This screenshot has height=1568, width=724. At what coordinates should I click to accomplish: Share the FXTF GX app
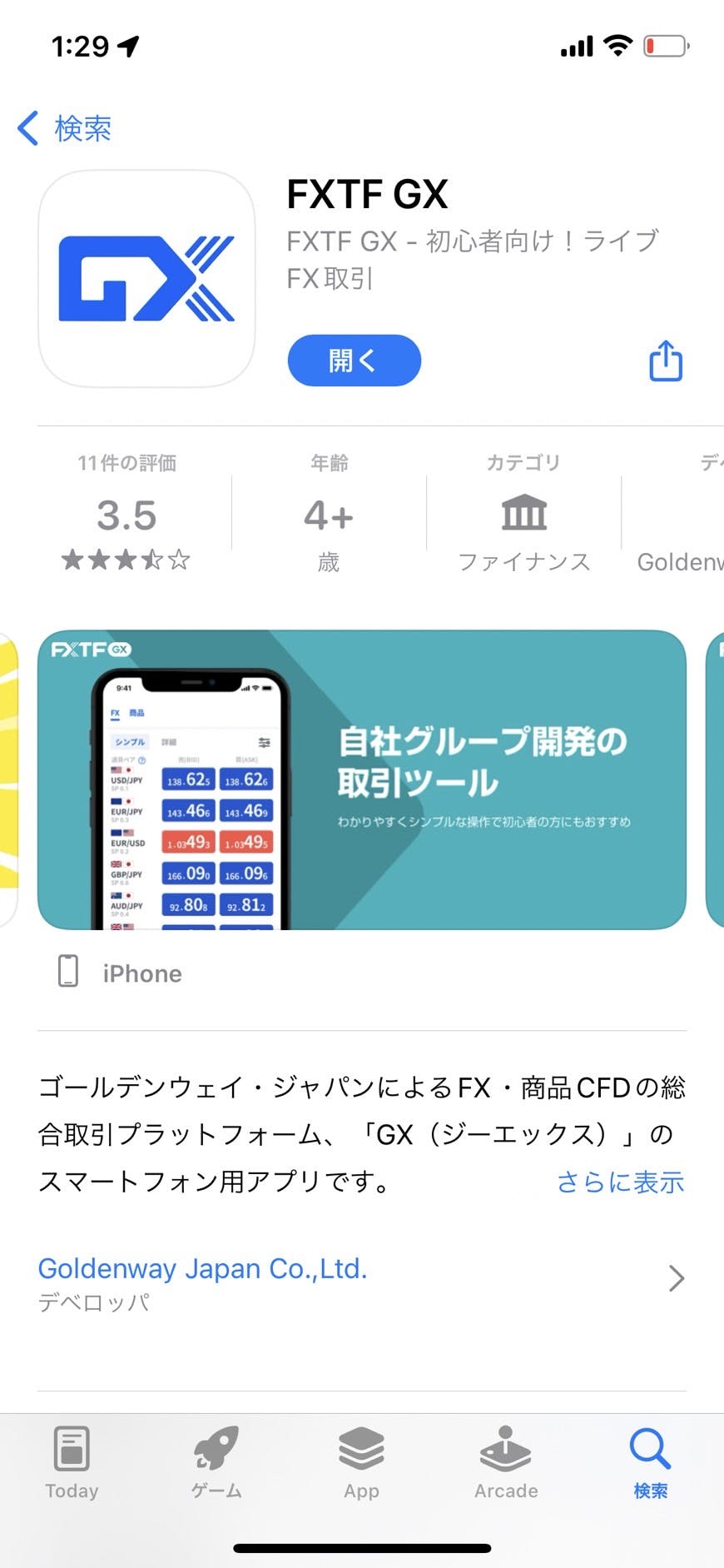(665, 361)
